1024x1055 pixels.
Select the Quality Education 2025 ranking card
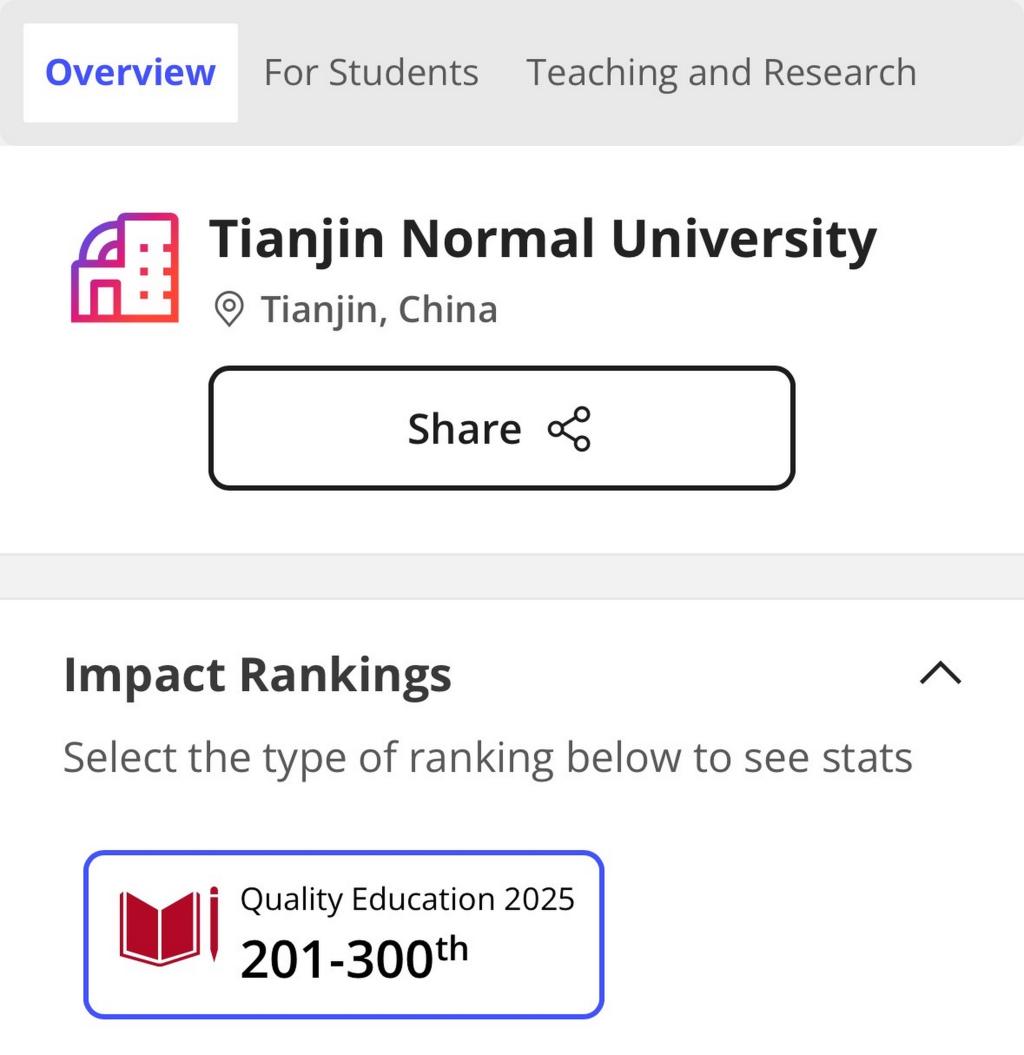coord(343,933)
